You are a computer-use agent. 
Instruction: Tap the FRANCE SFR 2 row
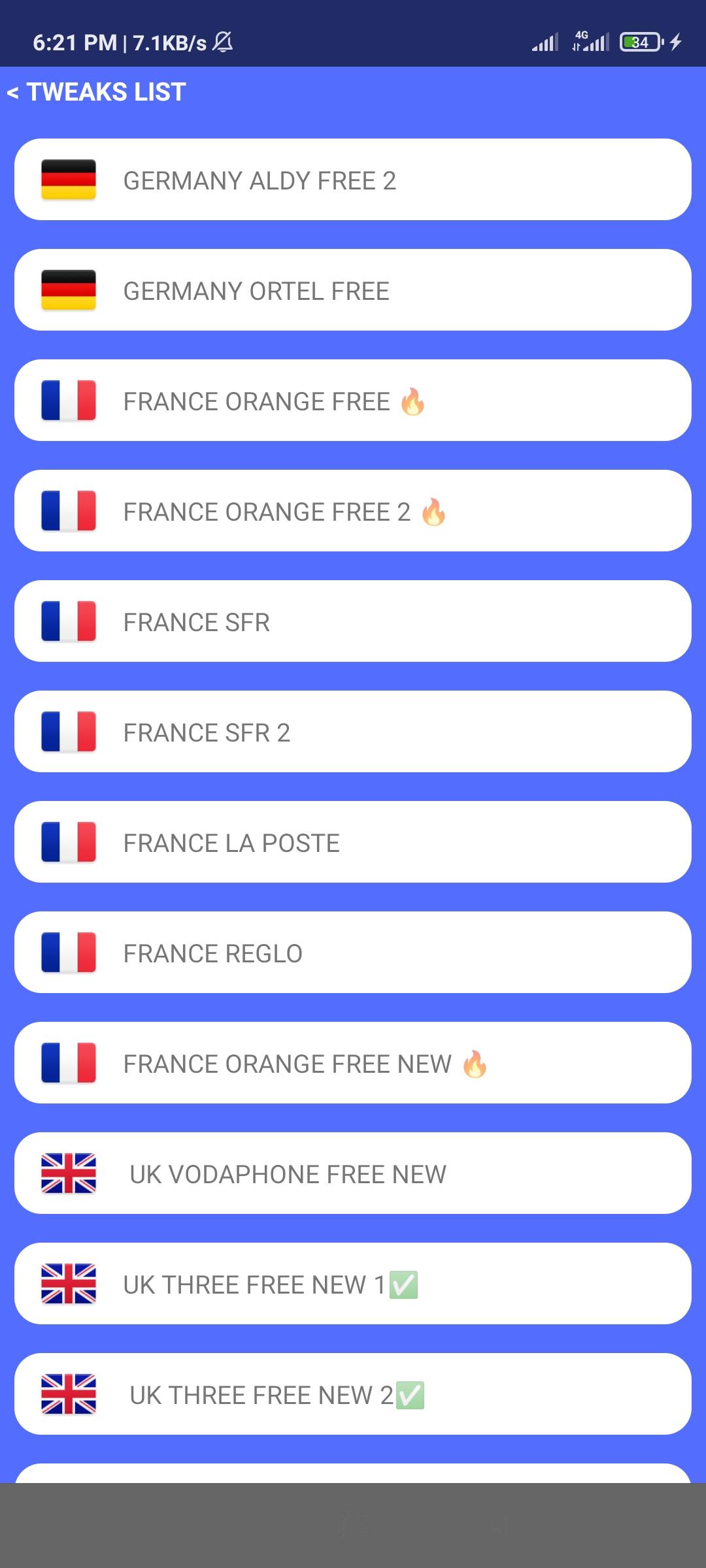[x=353, y=732]
